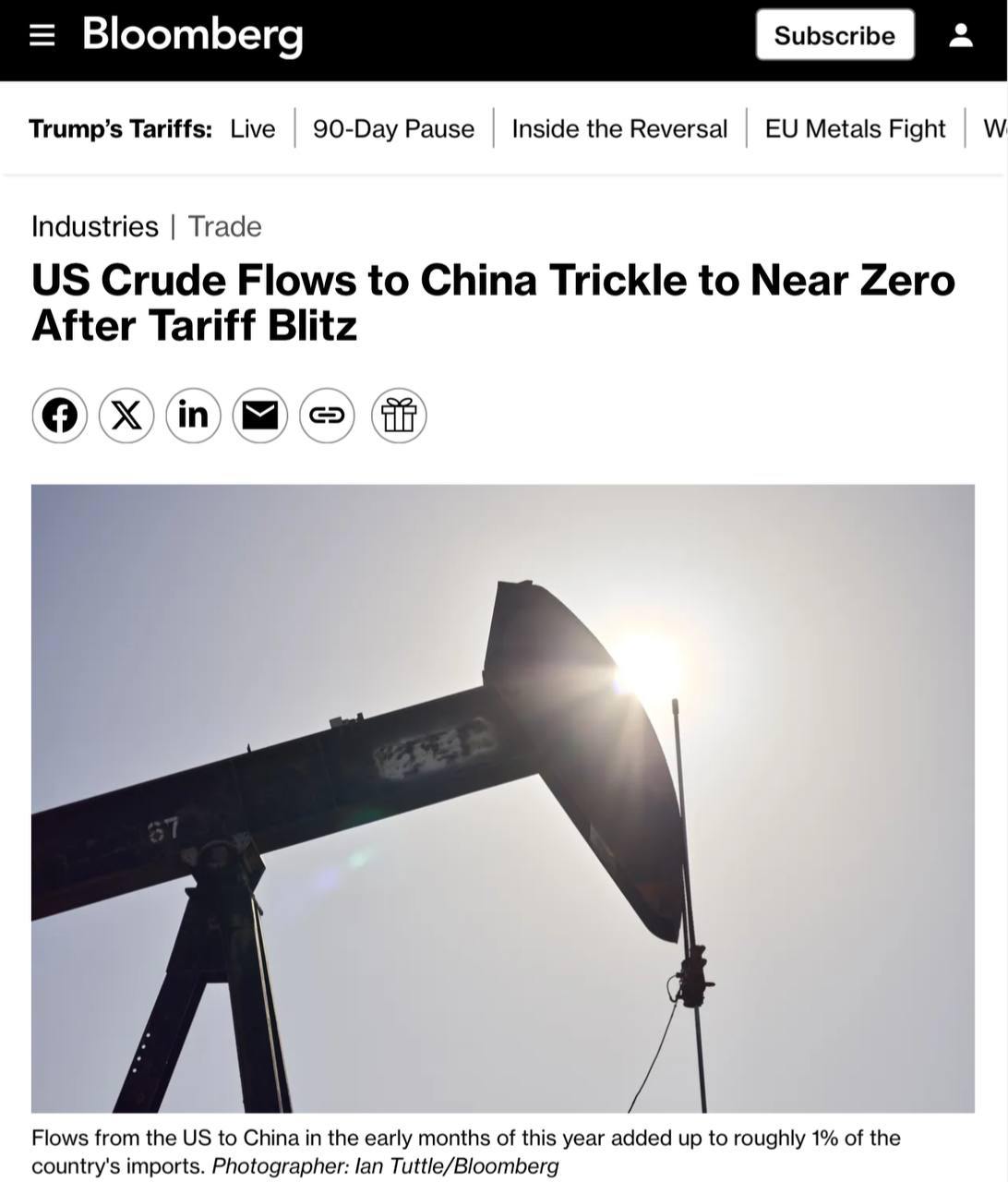Copy the article link
The image size is (1008, 1182).
click(327, 416)
